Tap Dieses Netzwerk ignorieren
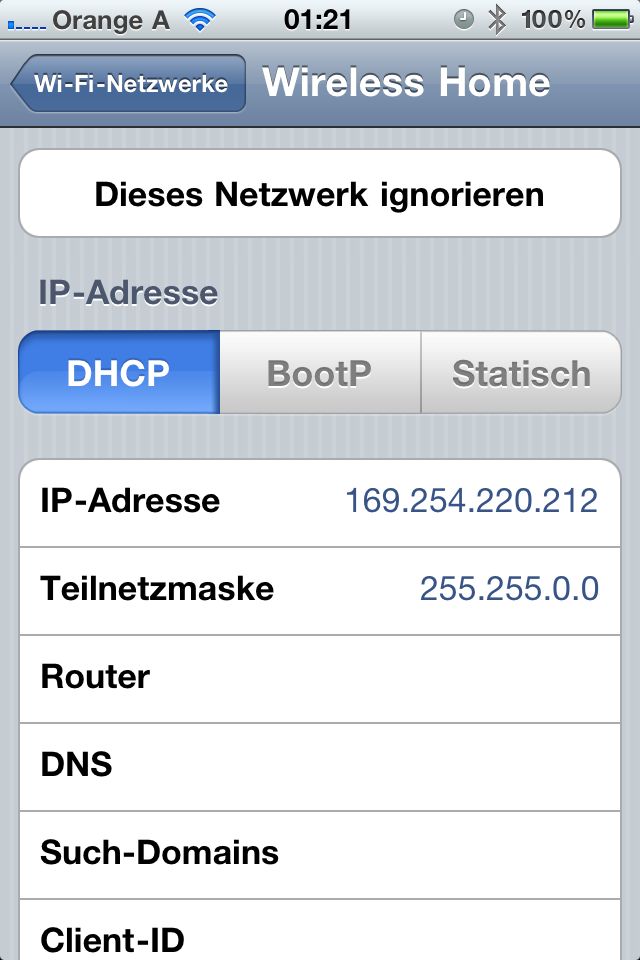Viewport: 640px width, 960px height. click(320, 194)
